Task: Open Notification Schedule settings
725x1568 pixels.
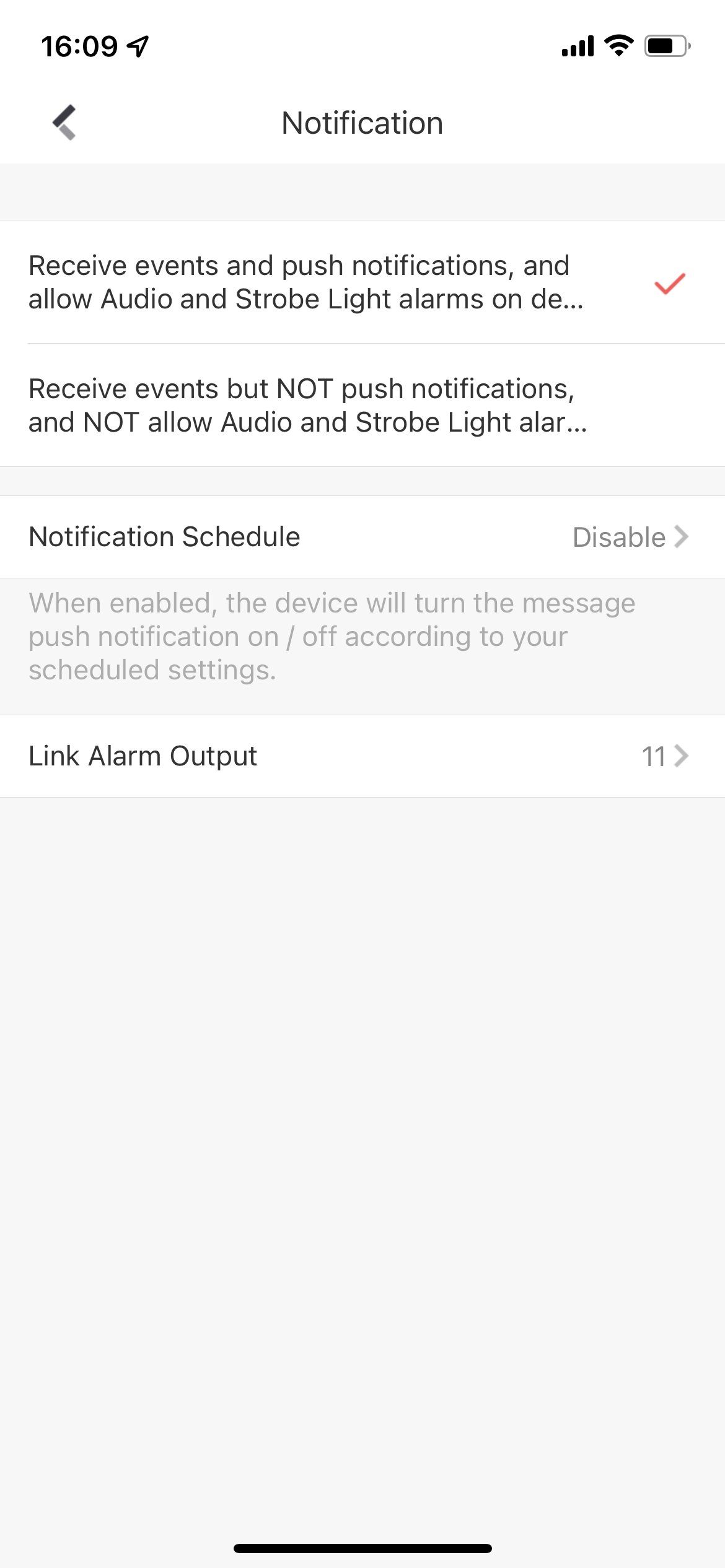Action: [362, 537]
